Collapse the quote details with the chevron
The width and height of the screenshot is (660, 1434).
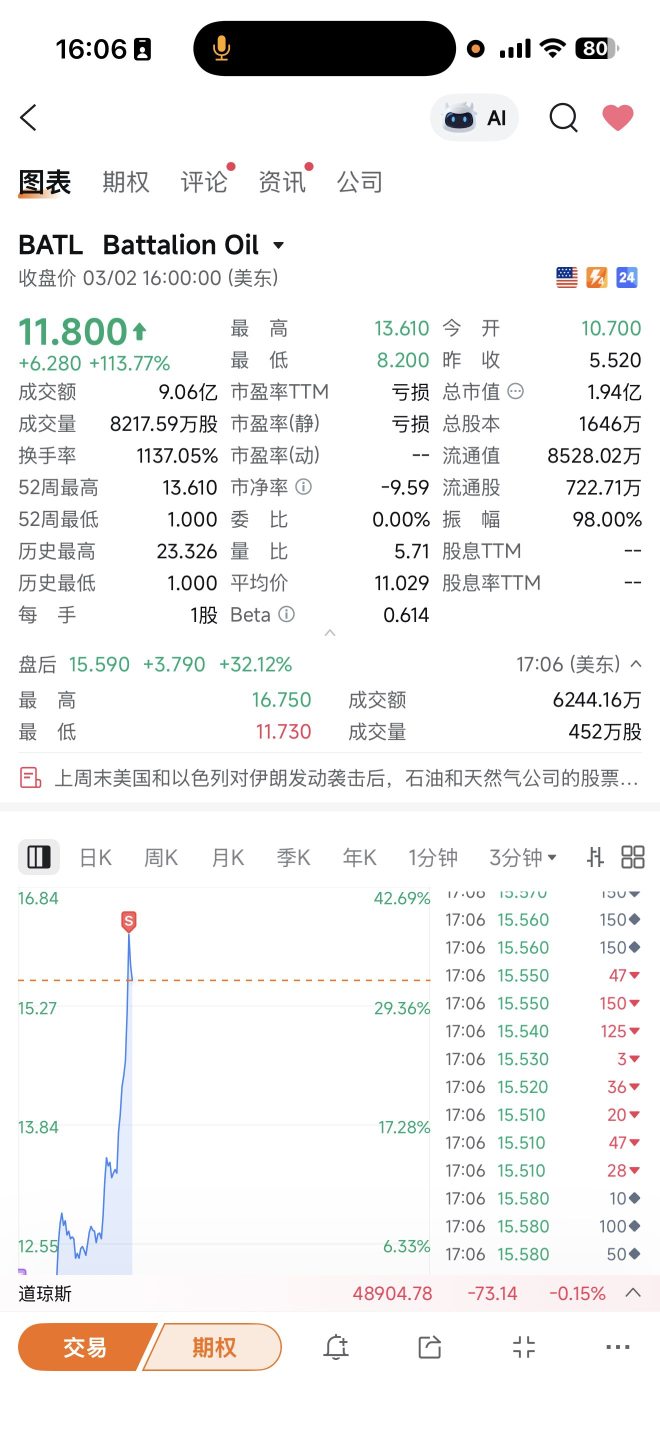pos(330,633)
